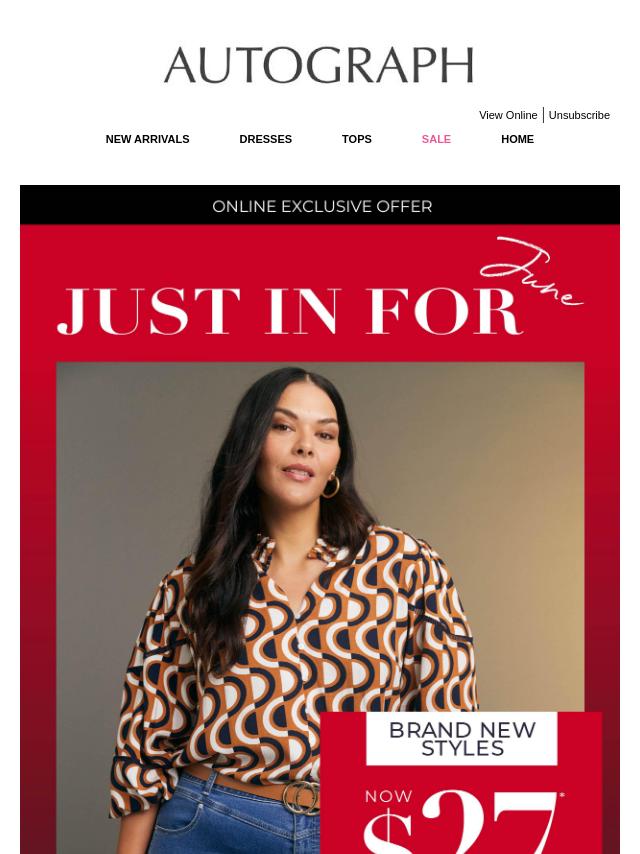Image resolution: width=640 pixels, height=854 pixels.
Task: Open the Just In For June banner
Action: 320,520
